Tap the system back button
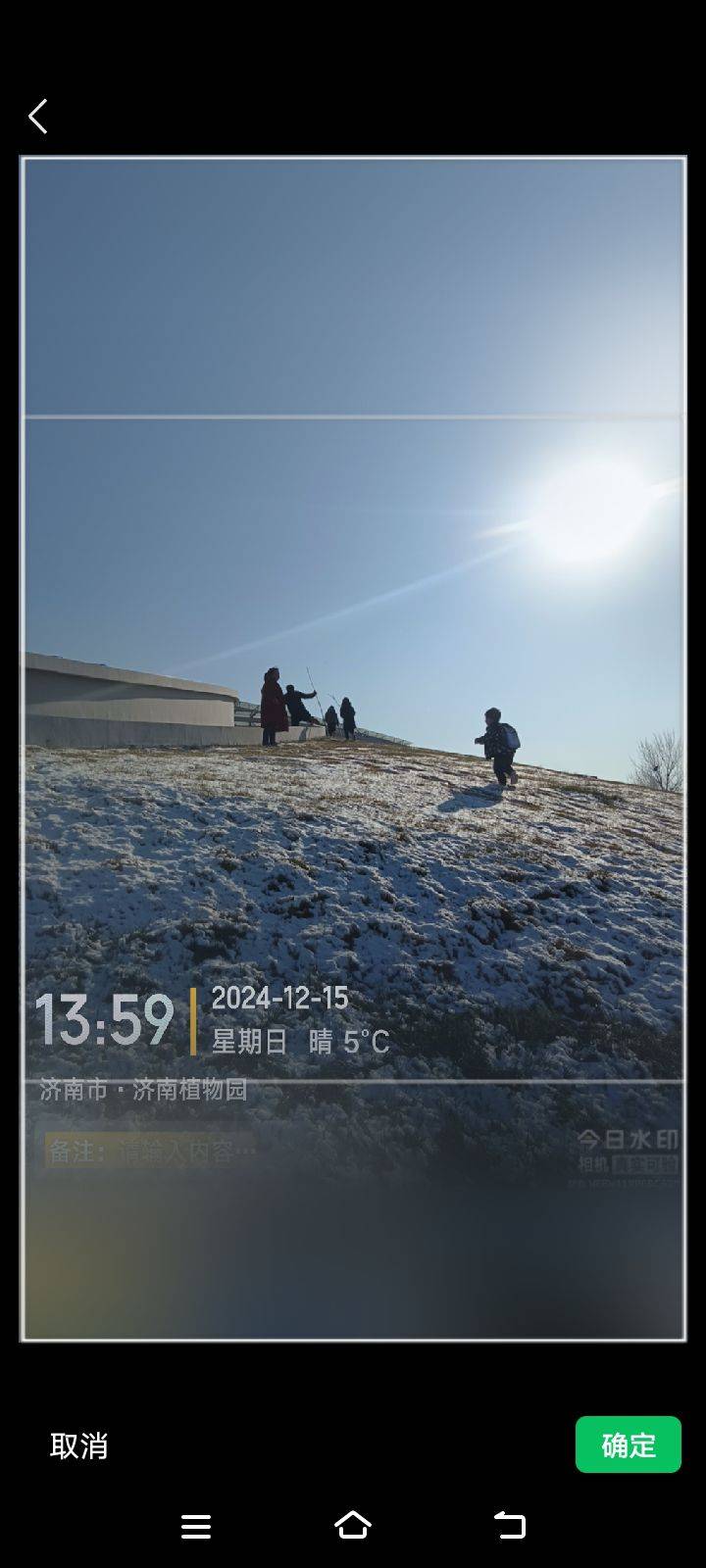This screenshot has height=1568, width=706. coord(510,1525)
